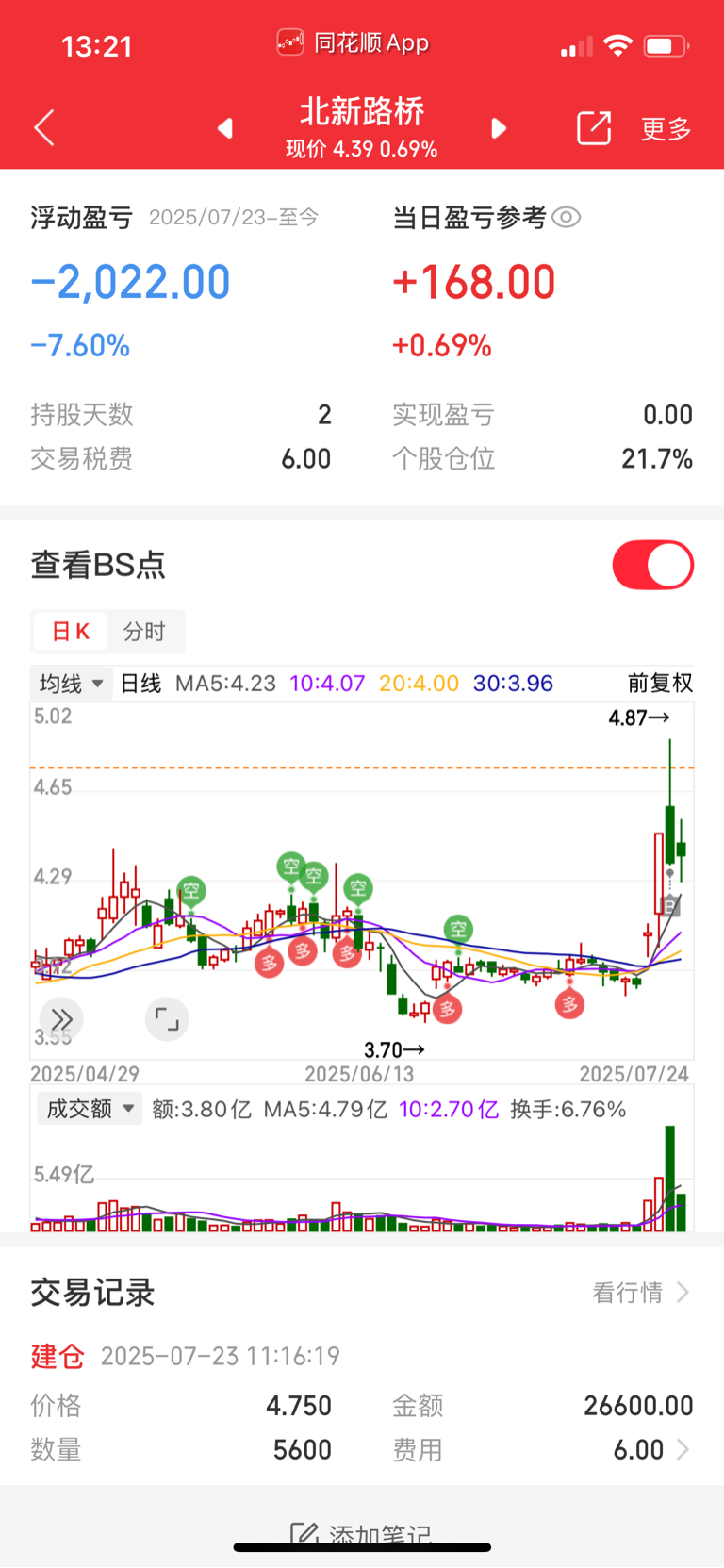Share this page via the share icon

(x=594, y=128)
